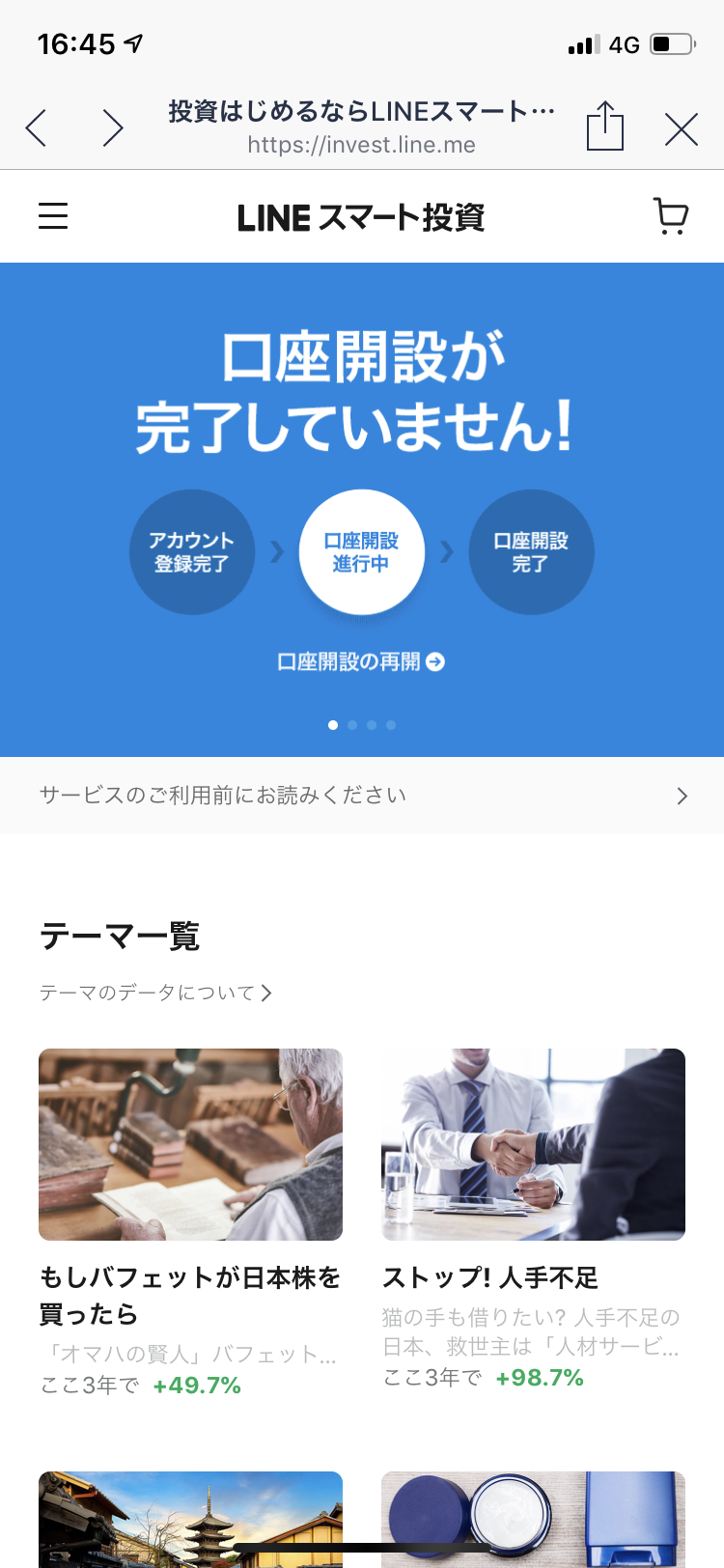The image size is (724, 1568).
Task: Go forward in the in-app browser
Action: coord(113,127)
